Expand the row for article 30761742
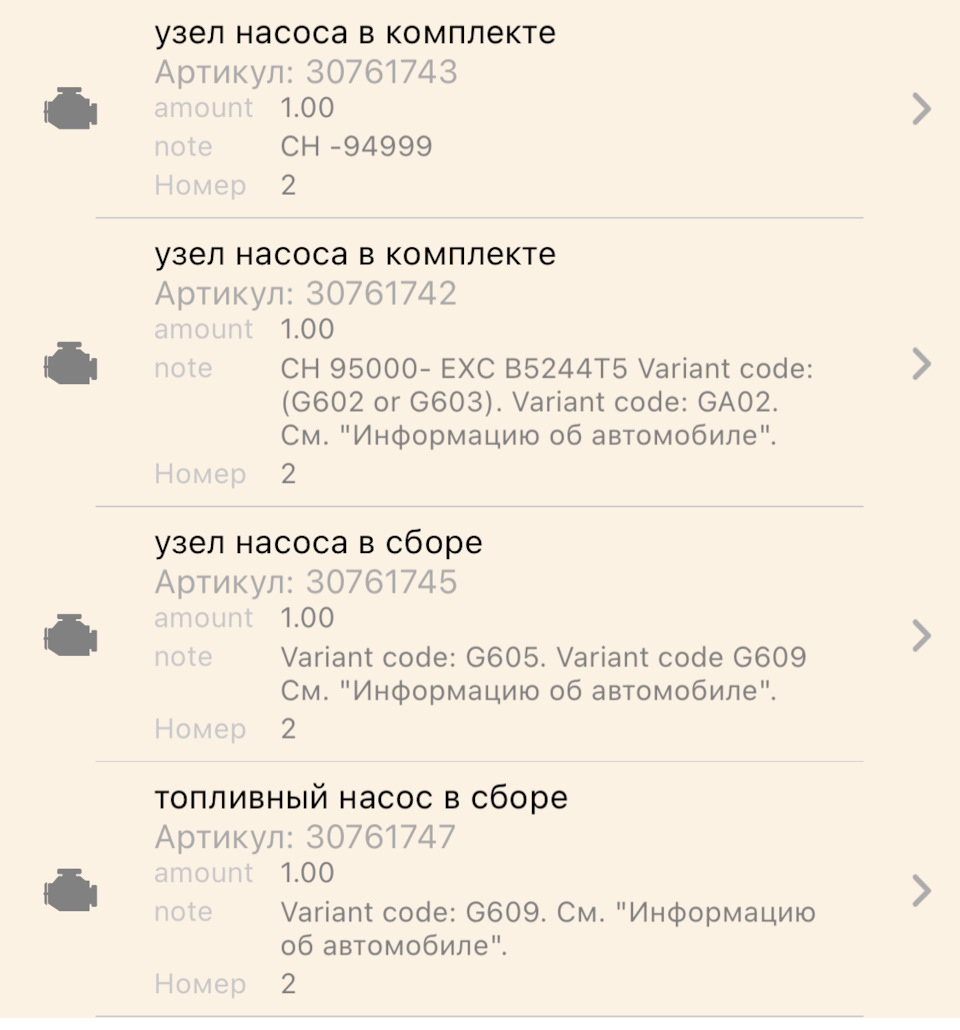The image size is (960, 1030). coord(921,363)
